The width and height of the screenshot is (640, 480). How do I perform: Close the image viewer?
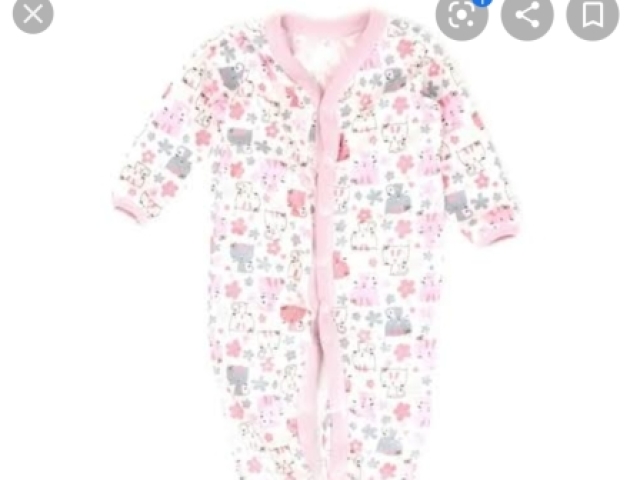click(x=33, y=13)
